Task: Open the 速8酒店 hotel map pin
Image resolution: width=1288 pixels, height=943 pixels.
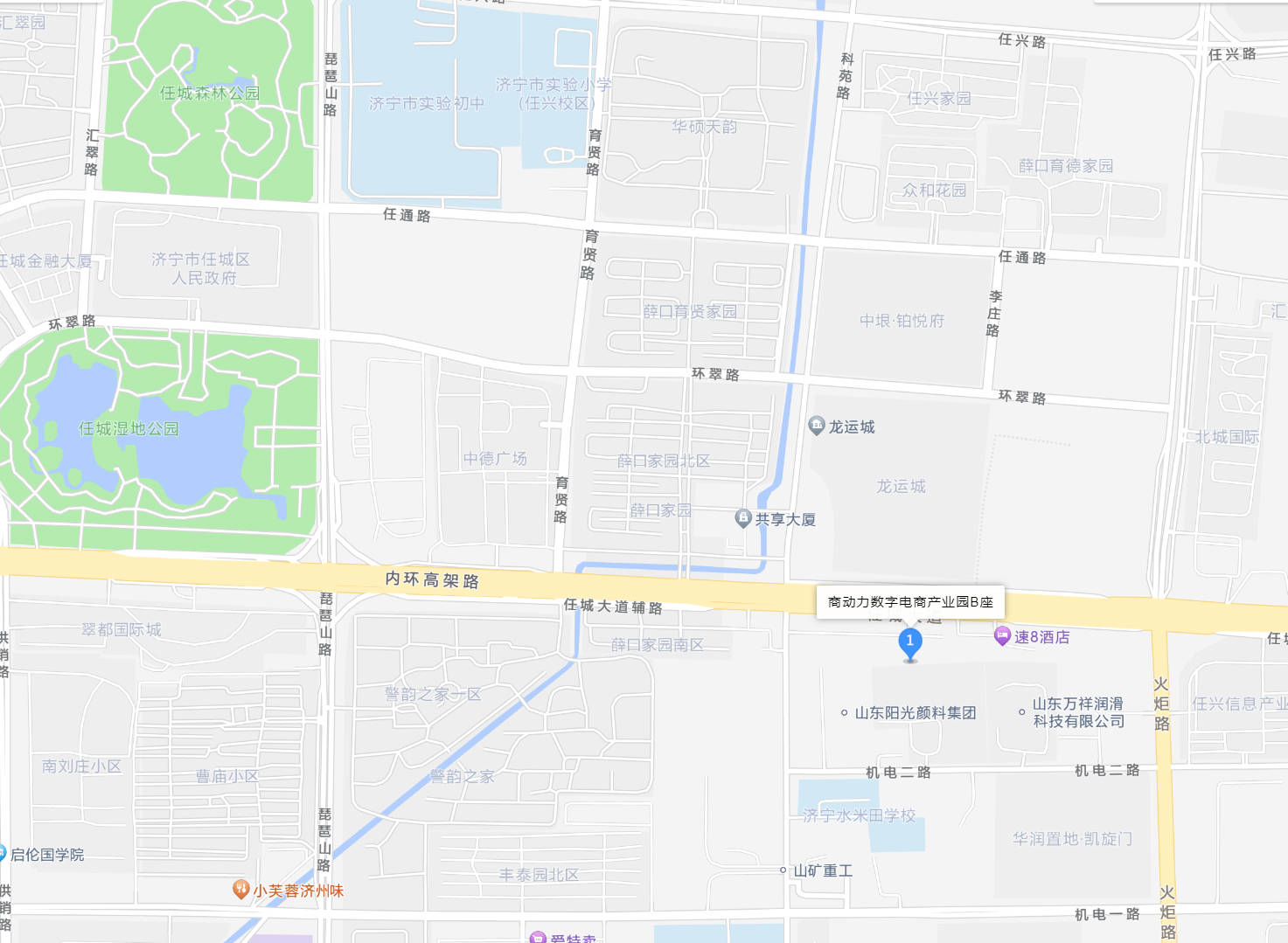Action: coord(1002,636)
